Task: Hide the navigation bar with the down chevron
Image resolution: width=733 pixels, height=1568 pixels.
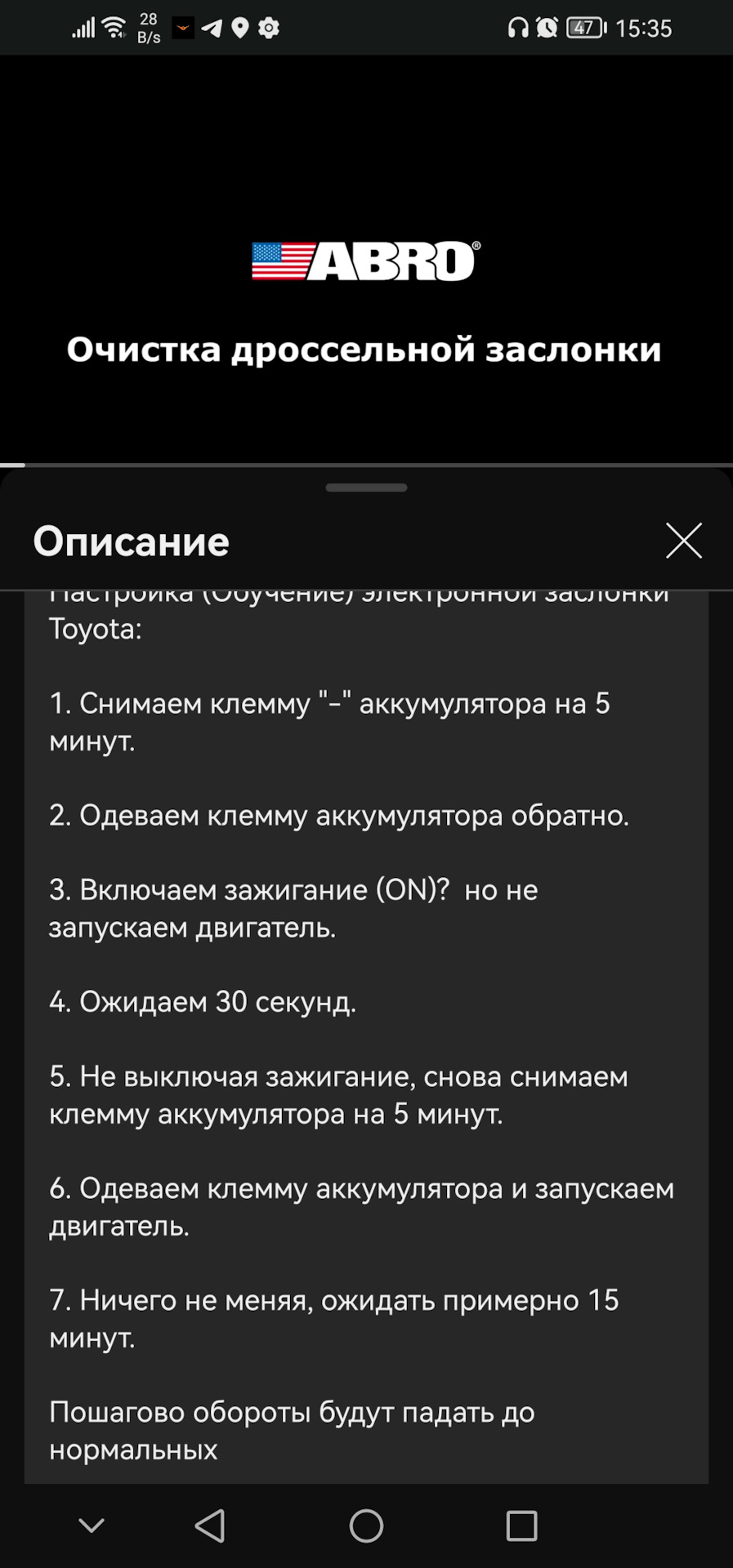Action: click(92, 1525)
